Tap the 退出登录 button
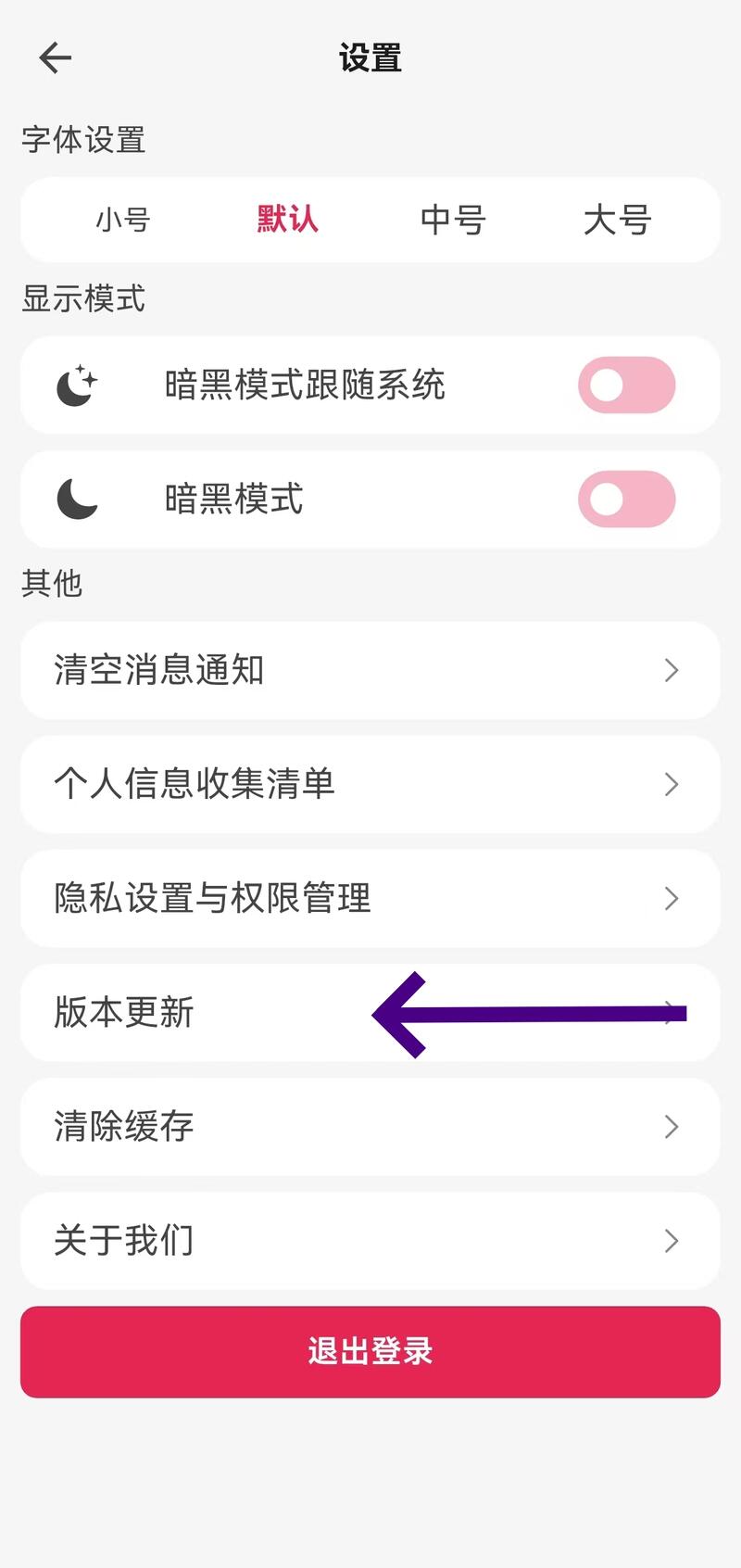 click(x=370, y=1352)
